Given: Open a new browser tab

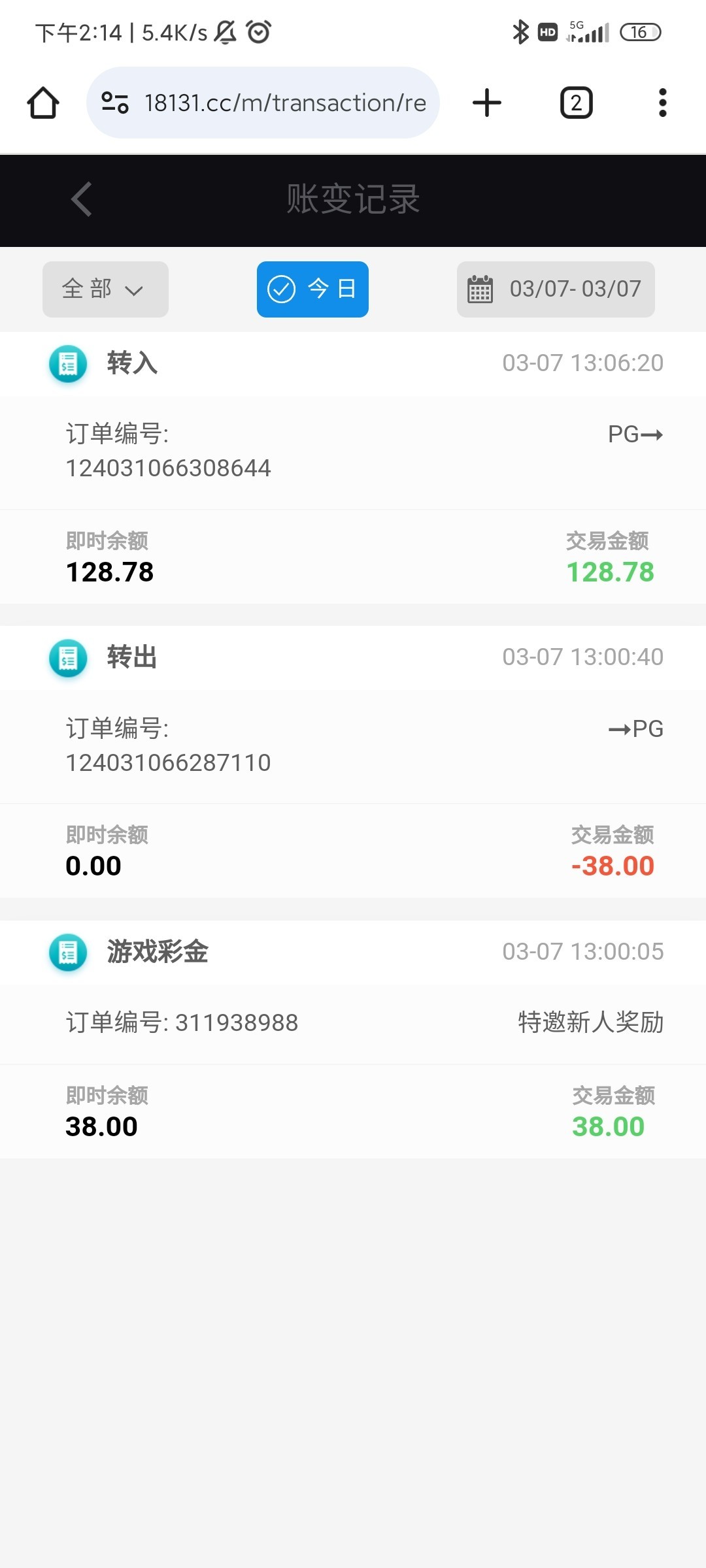Looking at the screenshot, I should click(x=487, y=103).
